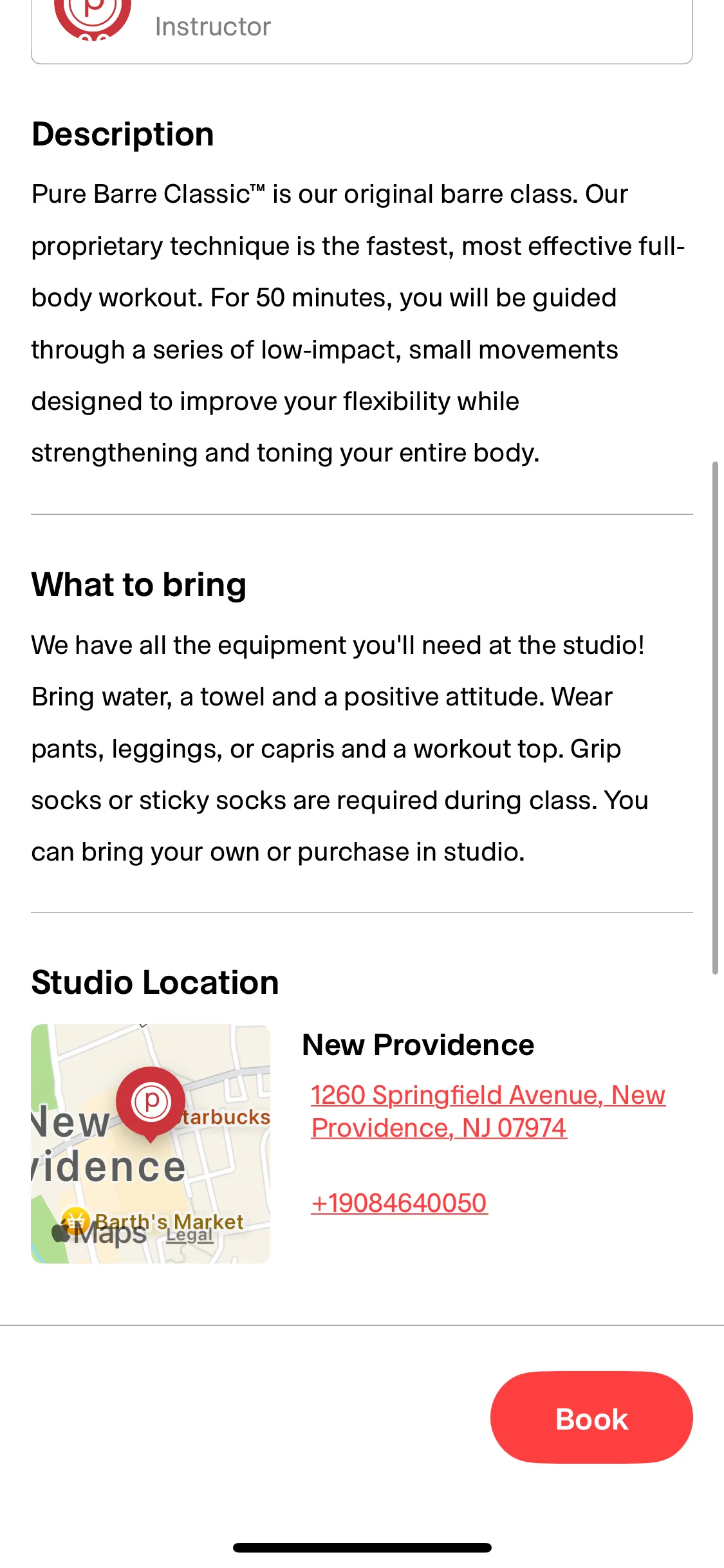
Task: Open the studio location map thumbnail
Action: [x=151, y=1143]
